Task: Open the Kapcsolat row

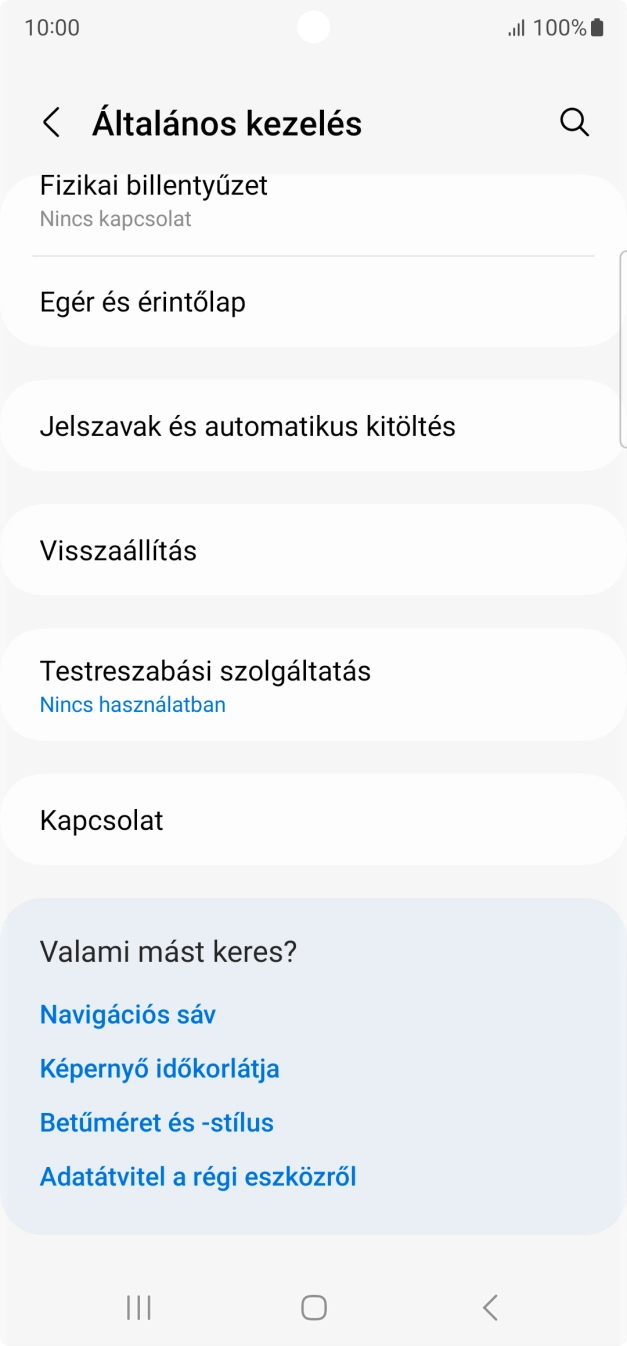Action: [x=313, y=820]
